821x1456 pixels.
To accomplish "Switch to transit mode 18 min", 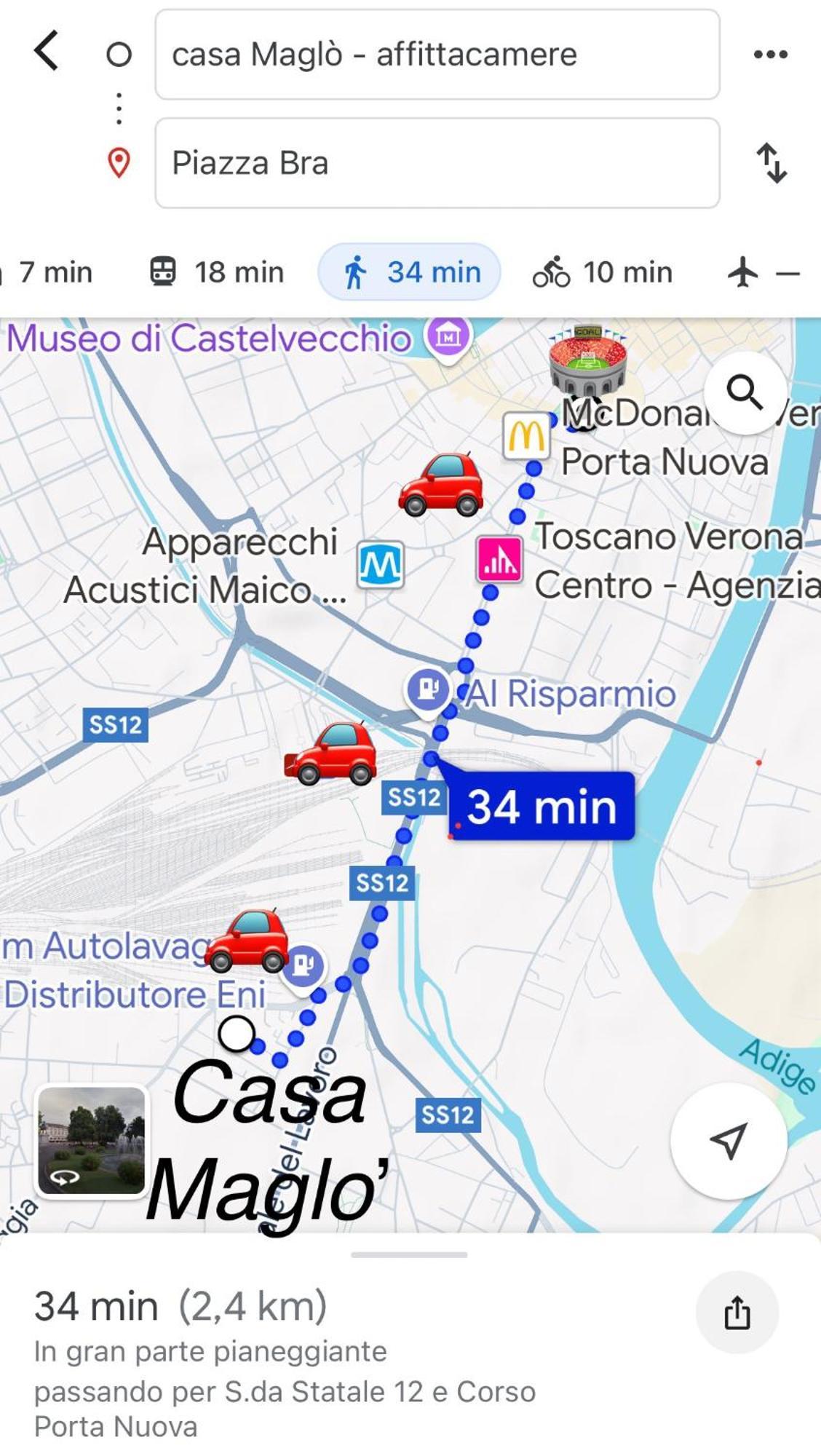I will pos(217,272).
